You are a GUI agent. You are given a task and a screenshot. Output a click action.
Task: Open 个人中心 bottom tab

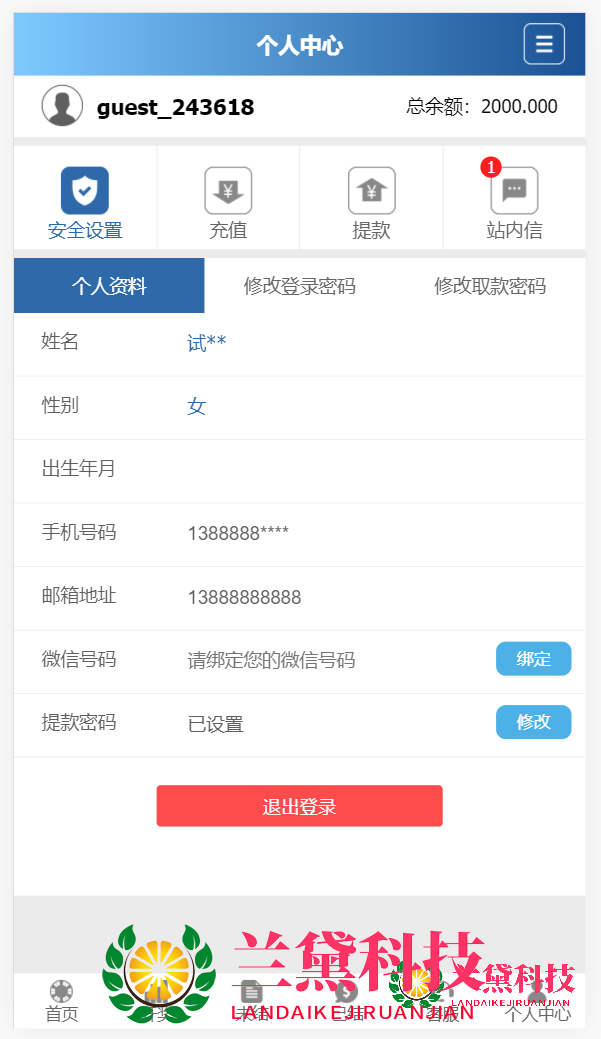click(538, 1001)
